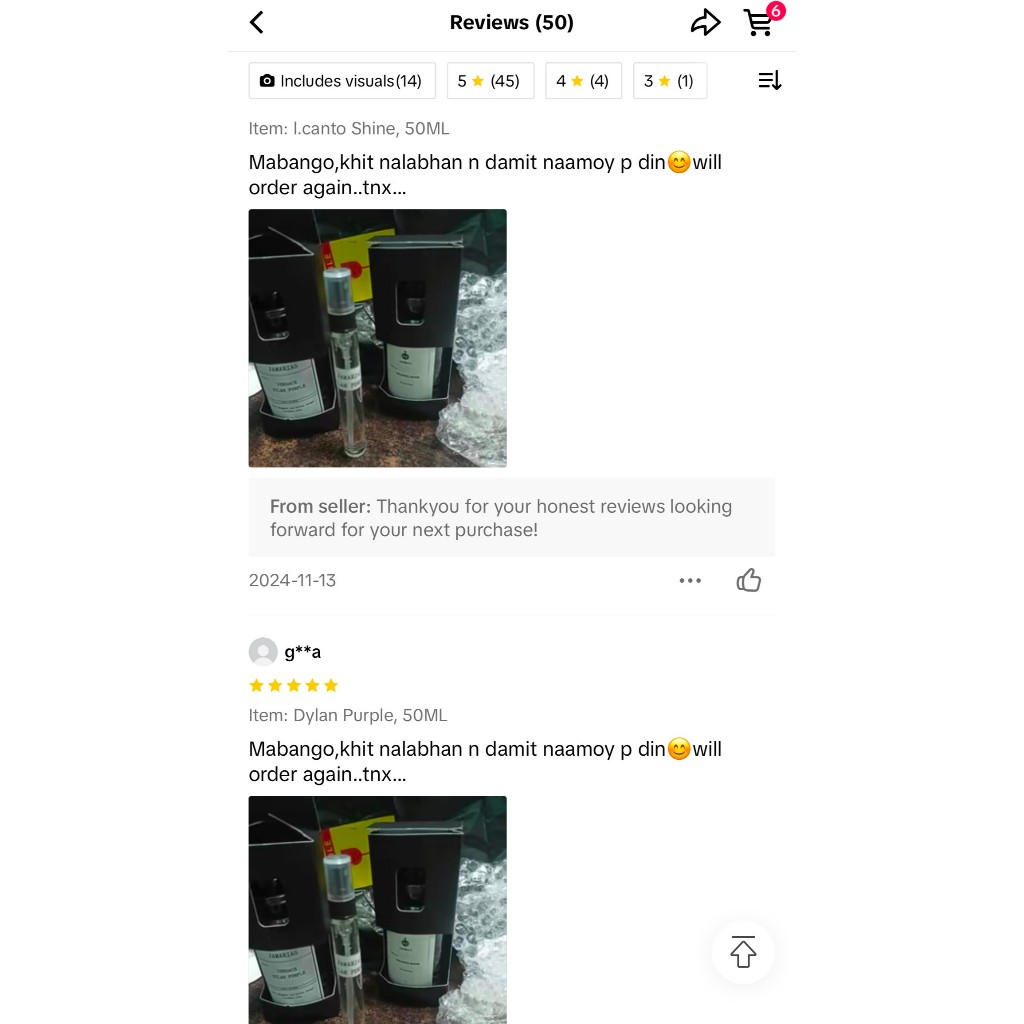
Task: Like the review dated 2024-11-13
Action: pos(749,580)
